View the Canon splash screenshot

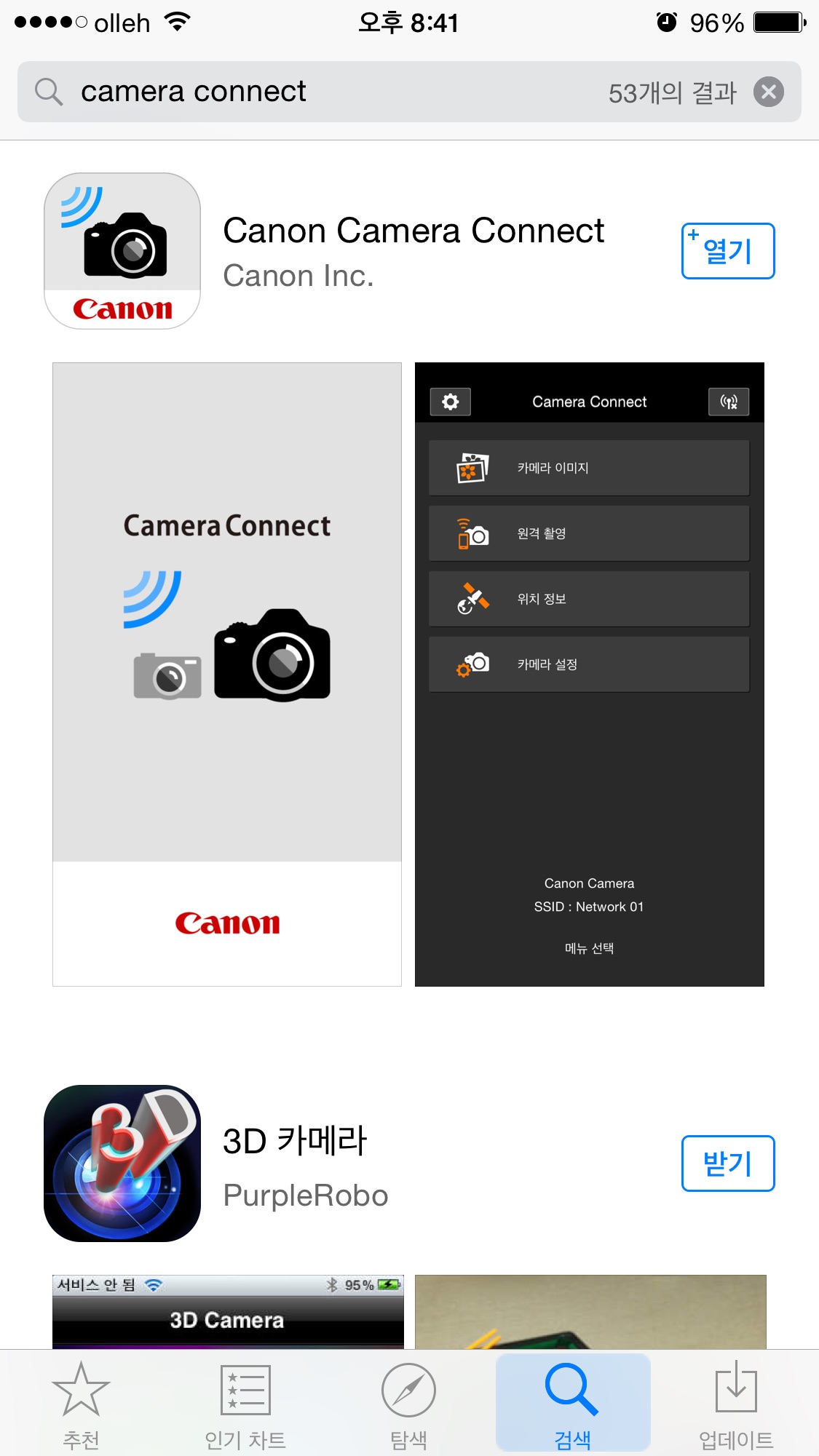click(227, 674)
